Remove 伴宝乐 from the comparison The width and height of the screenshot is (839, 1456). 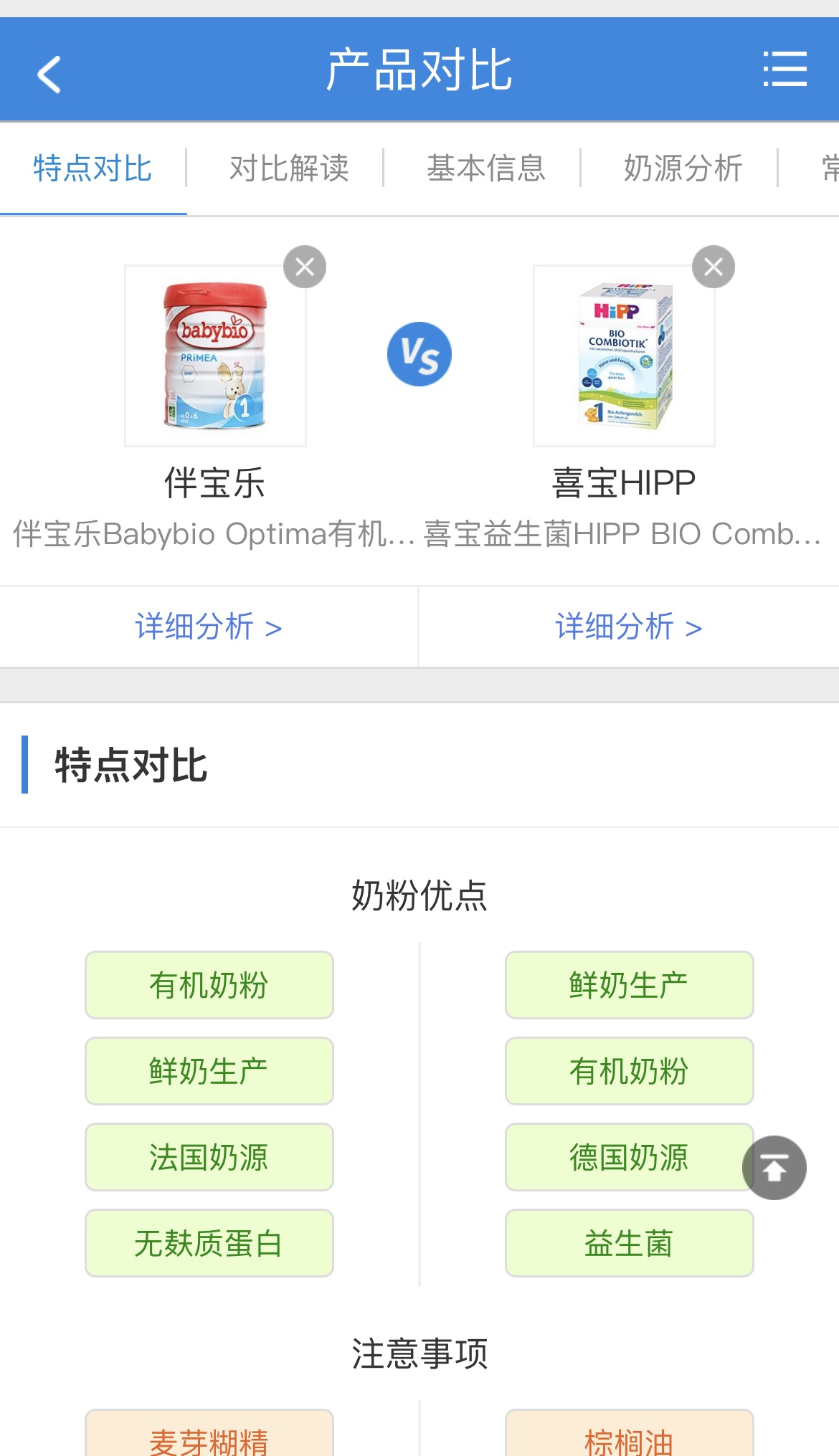[x=305, y=267]
